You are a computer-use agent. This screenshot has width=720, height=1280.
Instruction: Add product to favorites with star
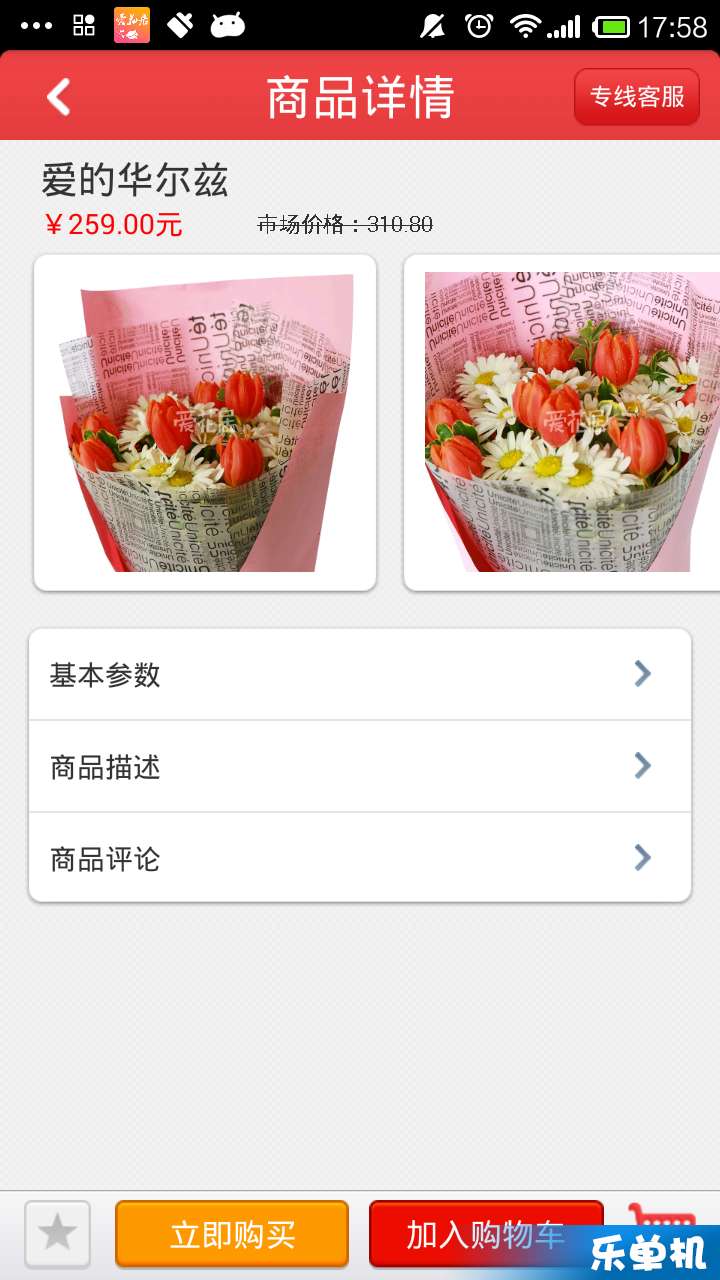point(57,1234)
